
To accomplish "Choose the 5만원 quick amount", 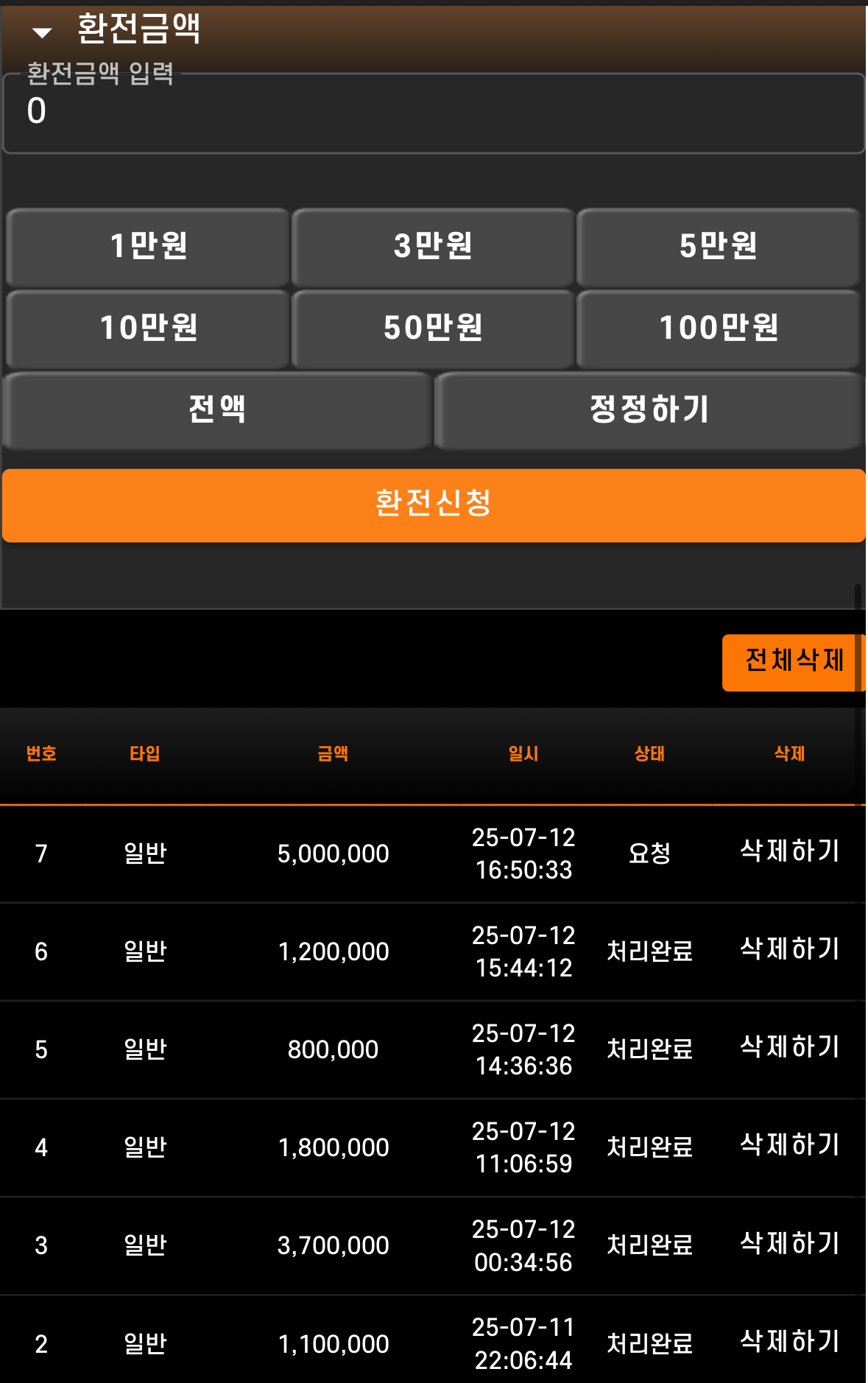I will 718,247.
